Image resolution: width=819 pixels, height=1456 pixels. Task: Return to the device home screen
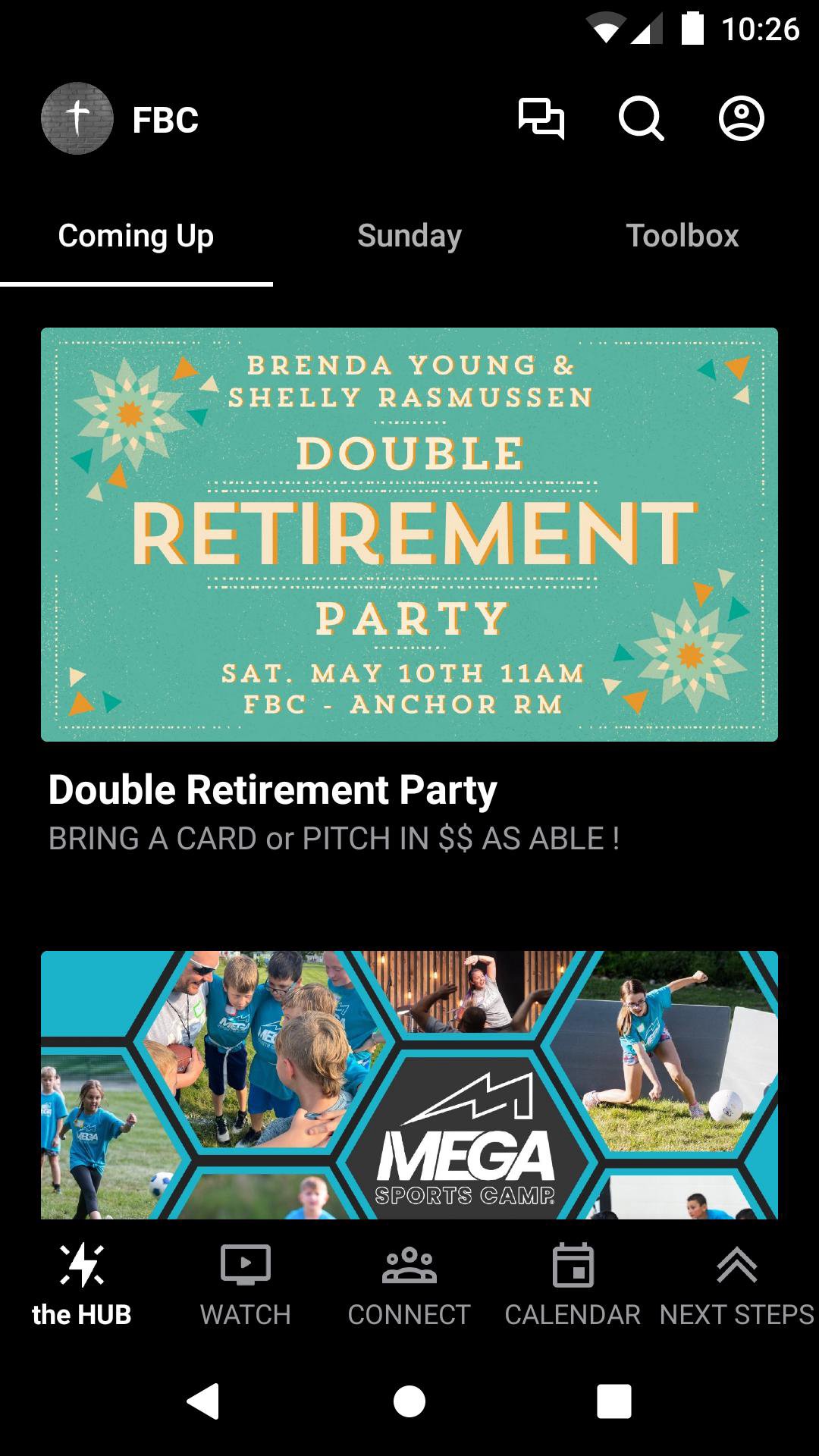[409, 1401]
